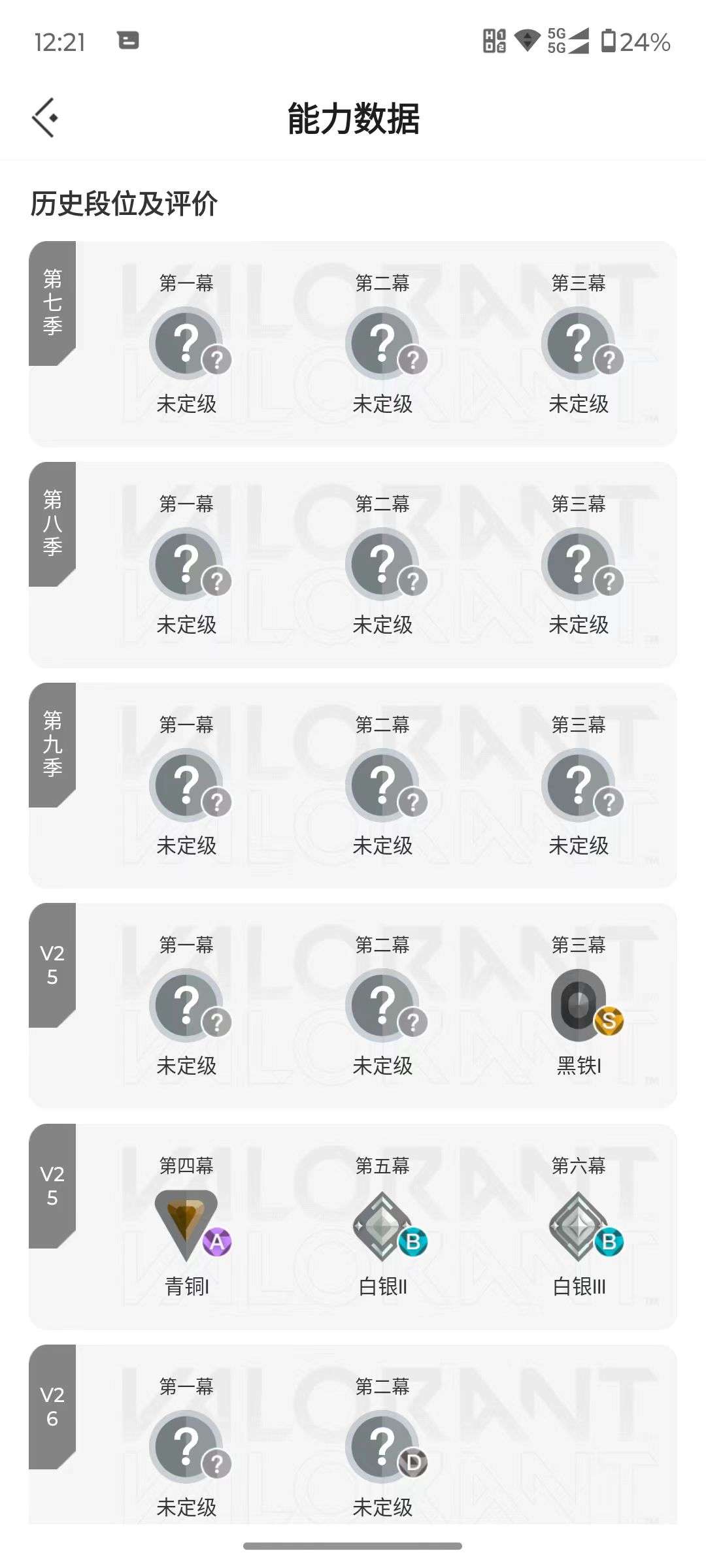Tap the S grade badge on 黑铁I

[609, 1021]
